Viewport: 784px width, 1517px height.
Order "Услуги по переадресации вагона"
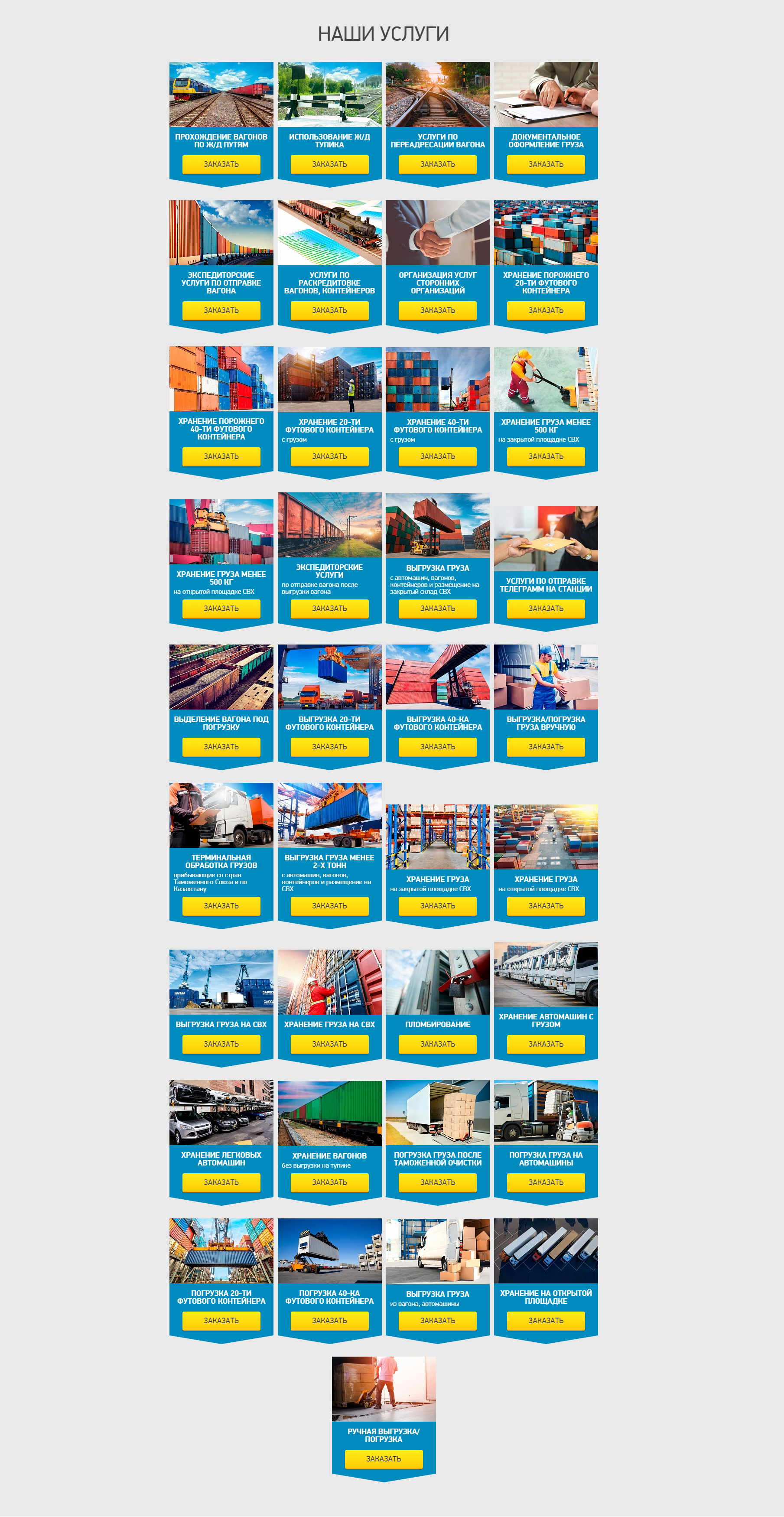point(437,164)
